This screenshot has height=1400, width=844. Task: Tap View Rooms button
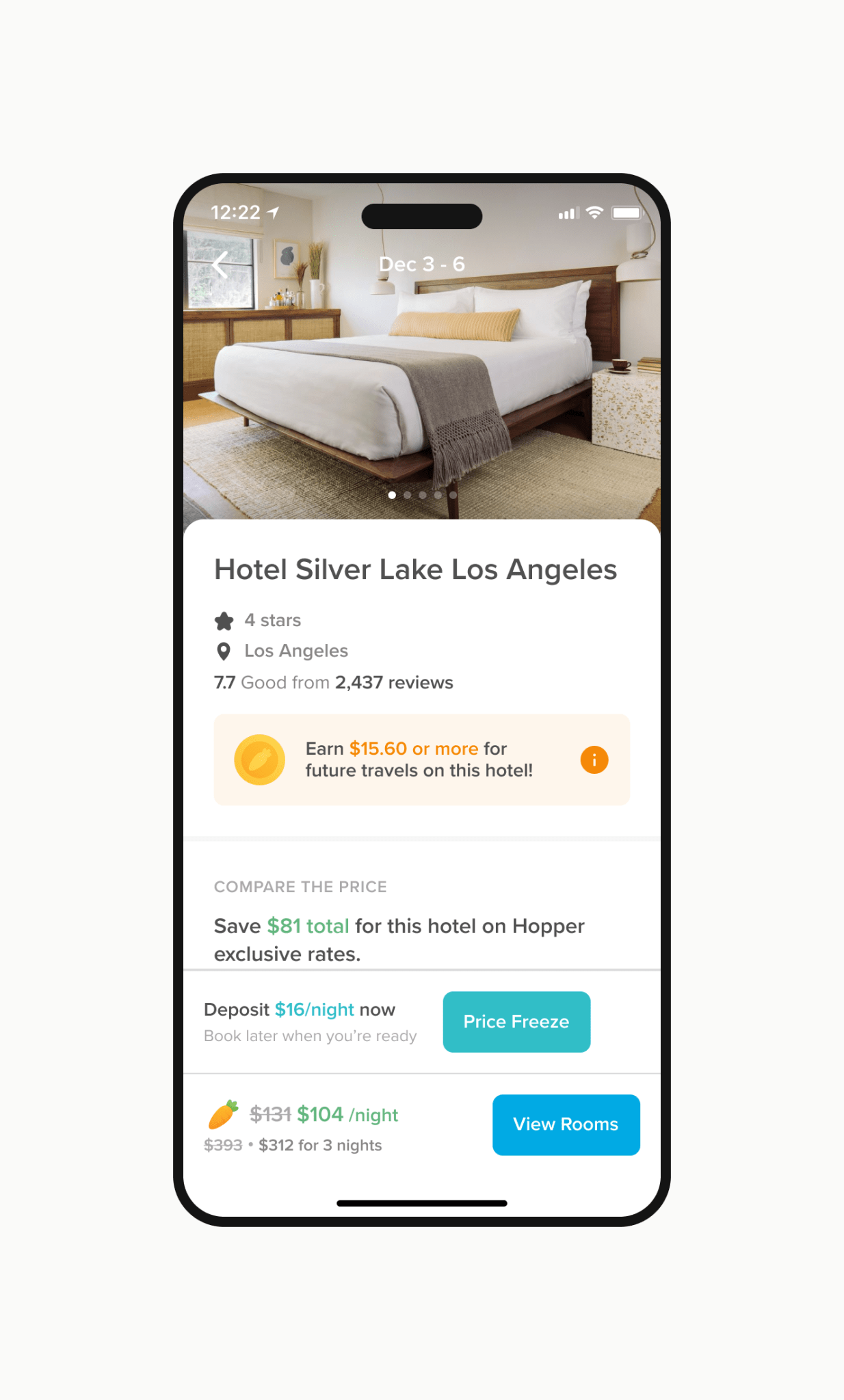click(x=566, y=1125)
